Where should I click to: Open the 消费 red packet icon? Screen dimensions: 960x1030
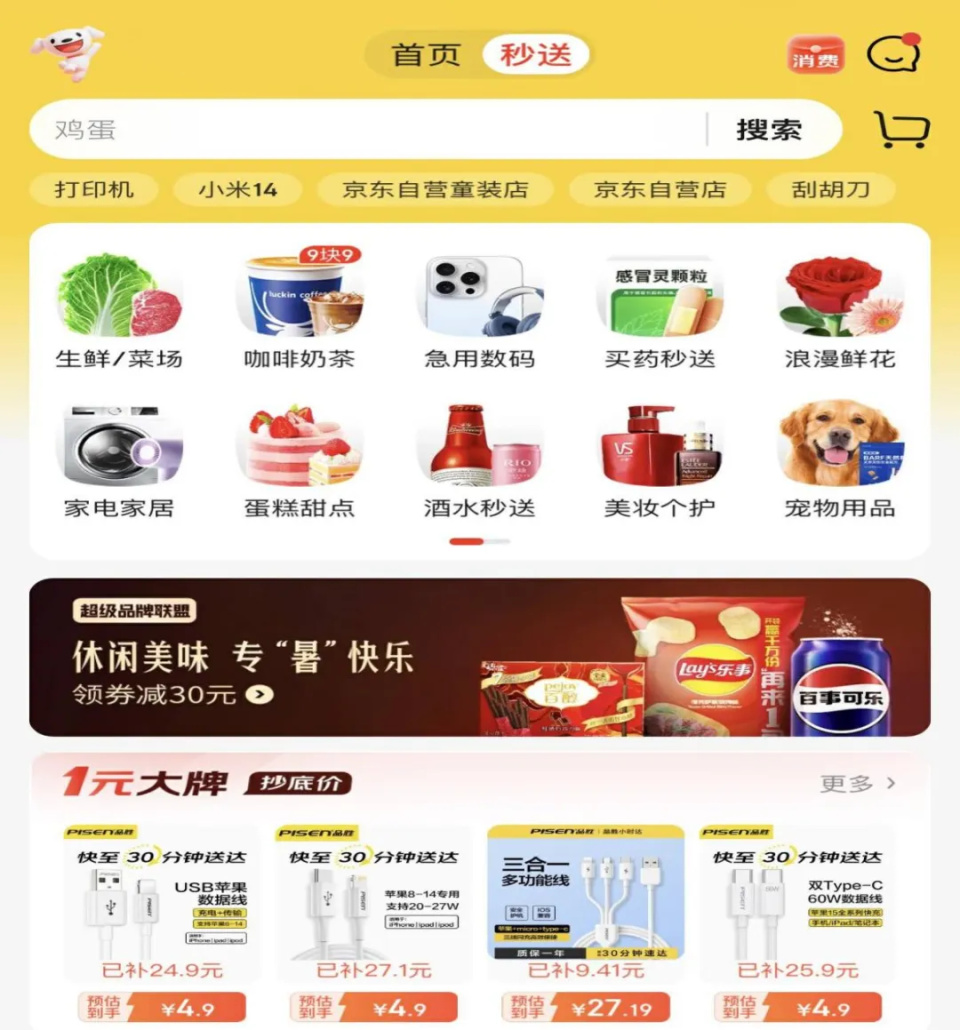(815, 56)
